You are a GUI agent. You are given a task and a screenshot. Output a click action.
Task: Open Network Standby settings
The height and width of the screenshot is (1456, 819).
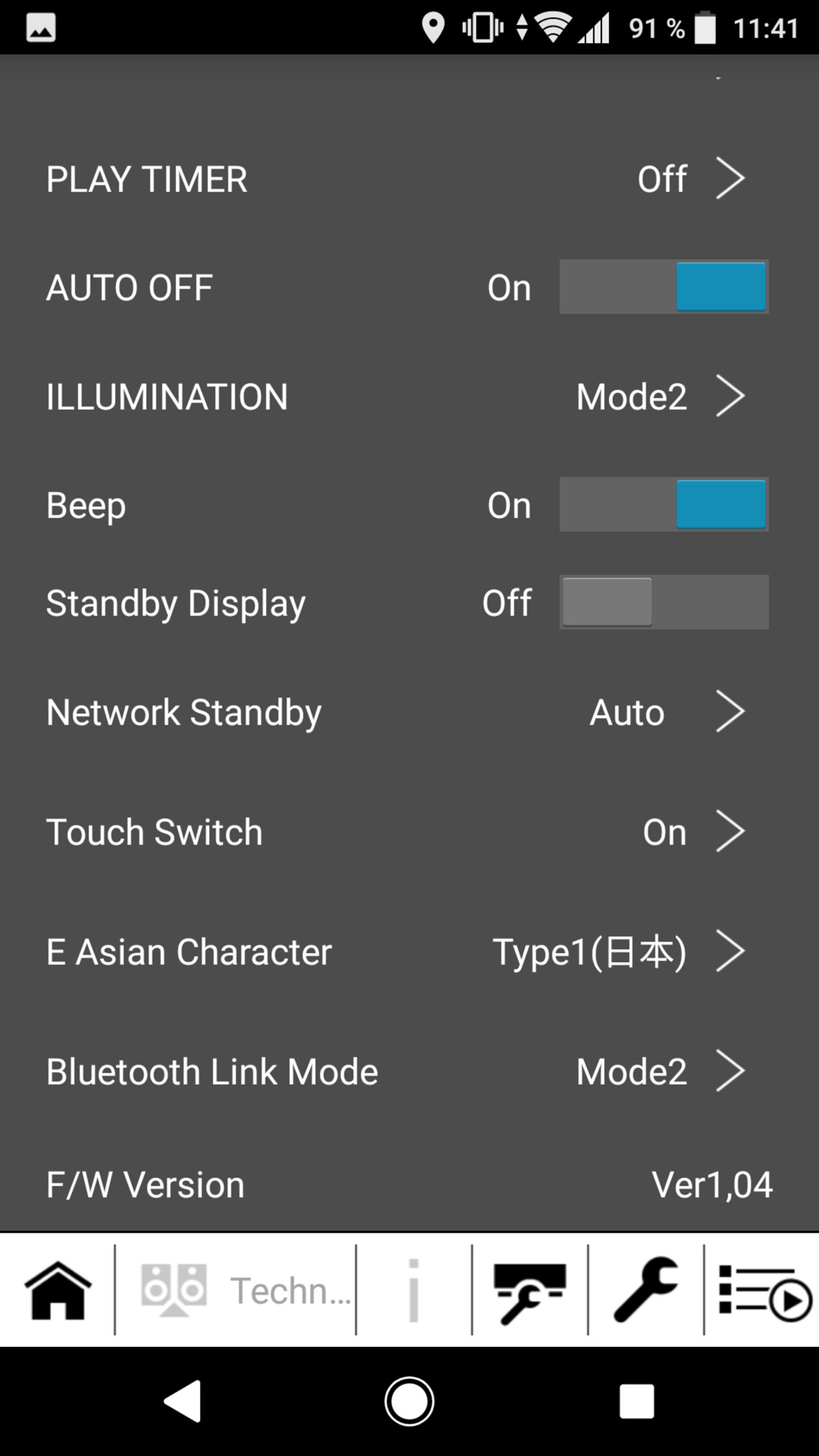tap(409, 711)
